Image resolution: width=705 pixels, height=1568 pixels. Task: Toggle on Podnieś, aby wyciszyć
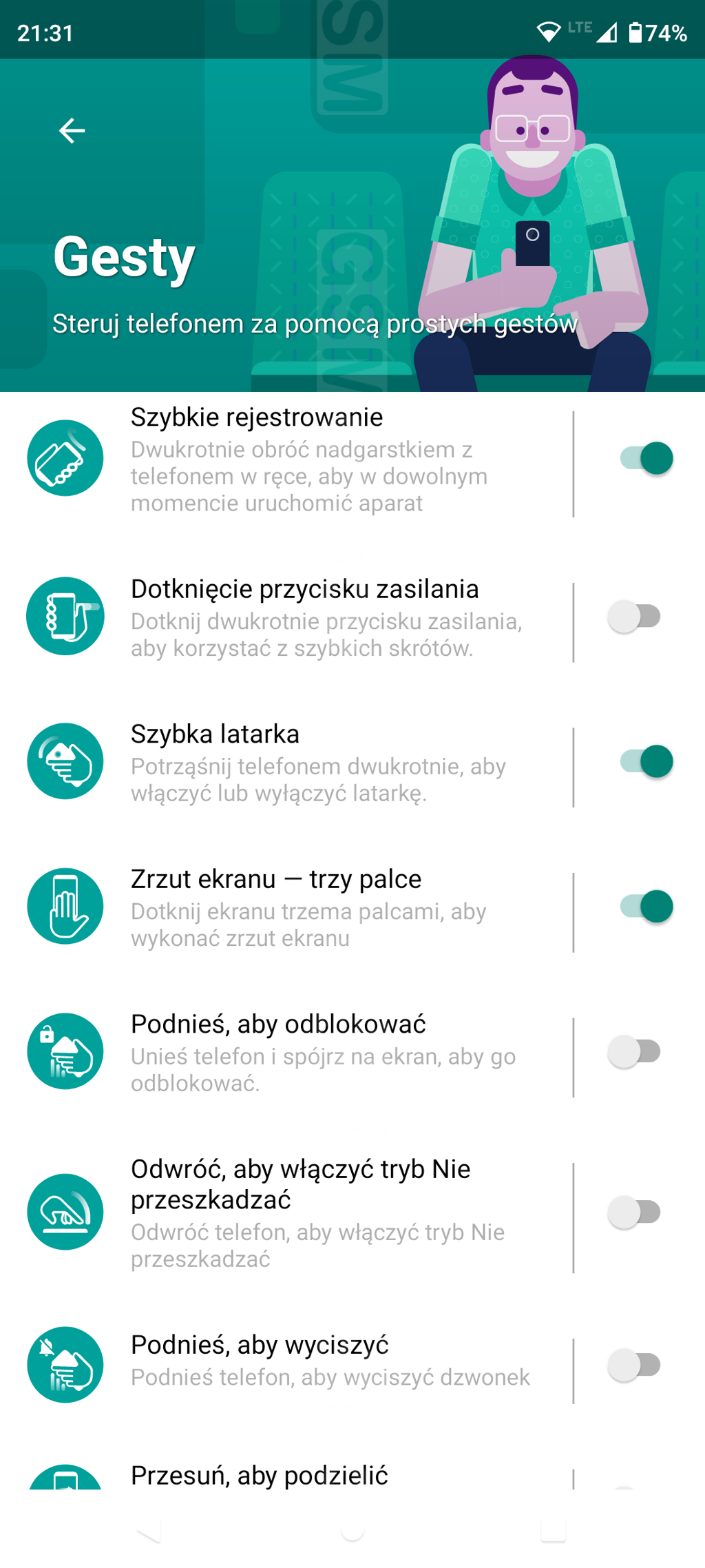tap(635, 1365)
